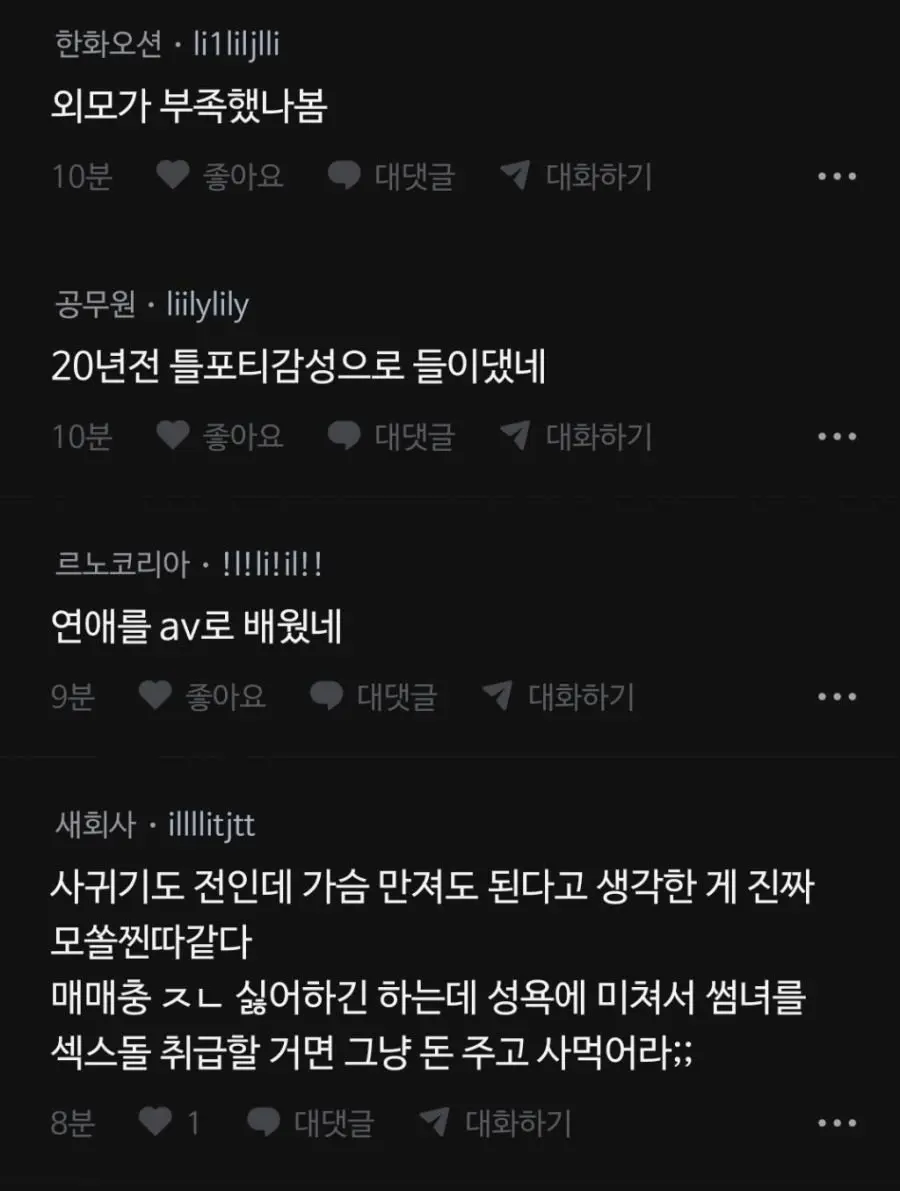Tap the heart icon under li1liljlli's comment
This screenshot has width=900, height=1191.
(173, 176)
